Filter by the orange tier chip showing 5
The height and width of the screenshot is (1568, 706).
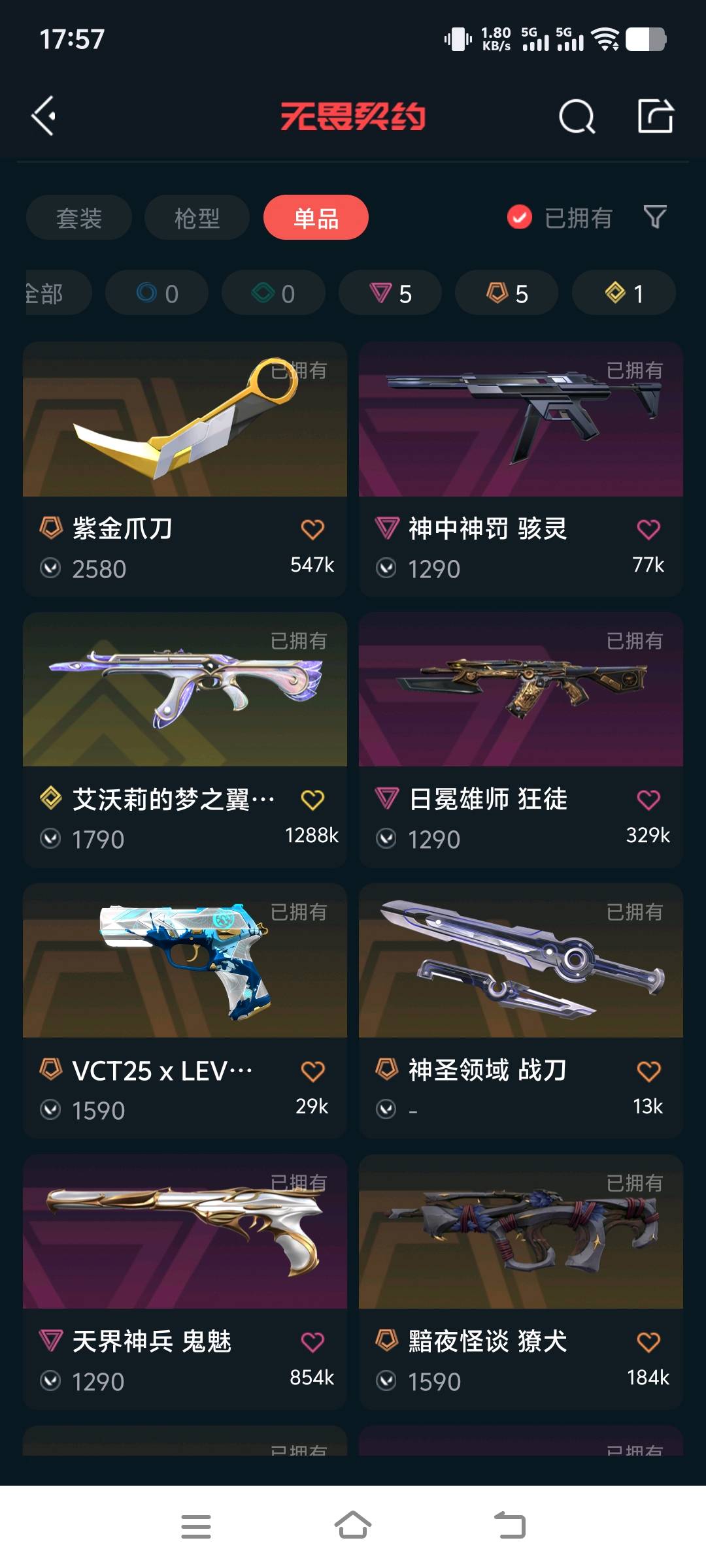(x=507, y=293)
